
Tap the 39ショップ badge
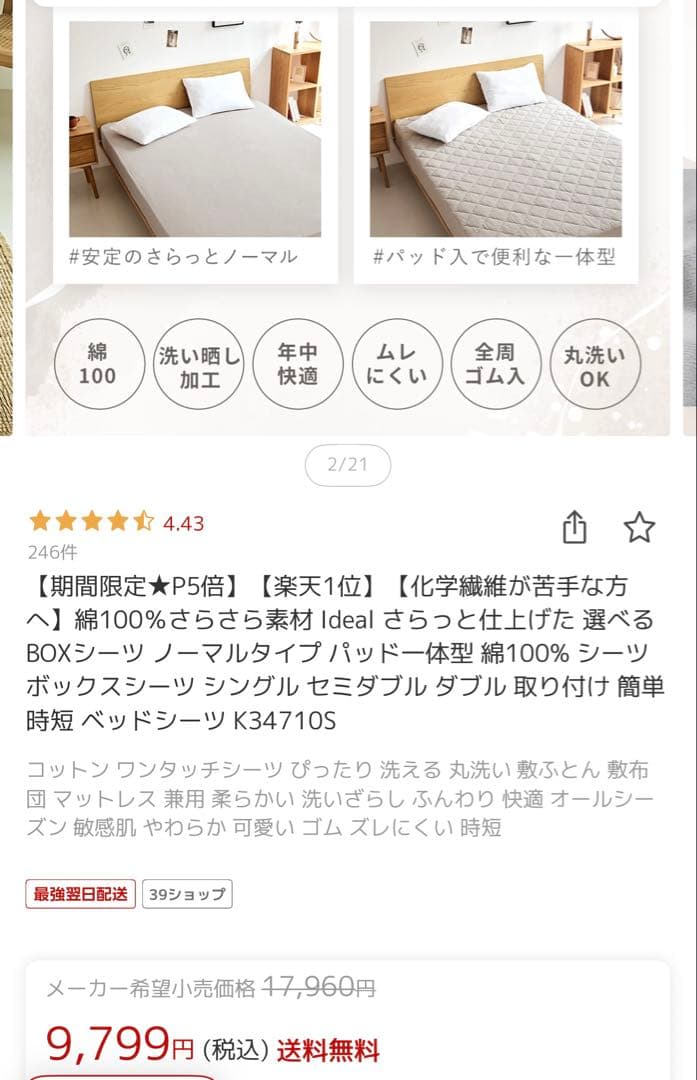187,894
